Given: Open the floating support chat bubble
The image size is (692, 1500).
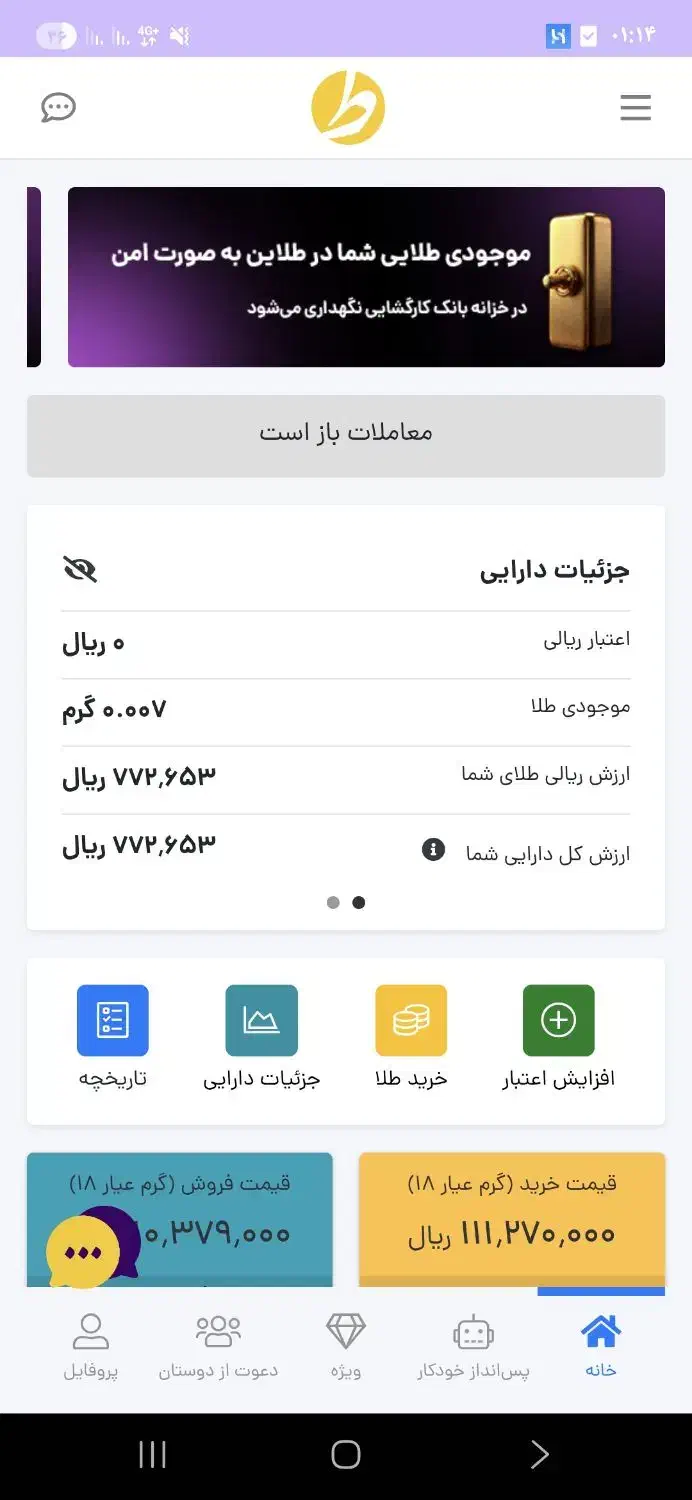Looking at the screenshot, I should click(85, 1250).
